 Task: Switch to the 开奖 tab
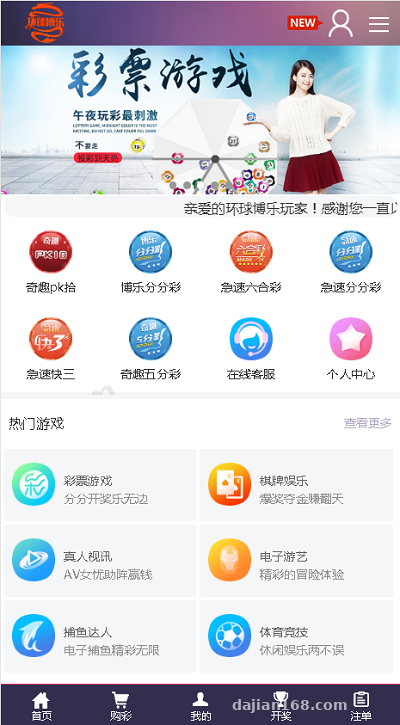pyautogui.click(x=281, y=707)
